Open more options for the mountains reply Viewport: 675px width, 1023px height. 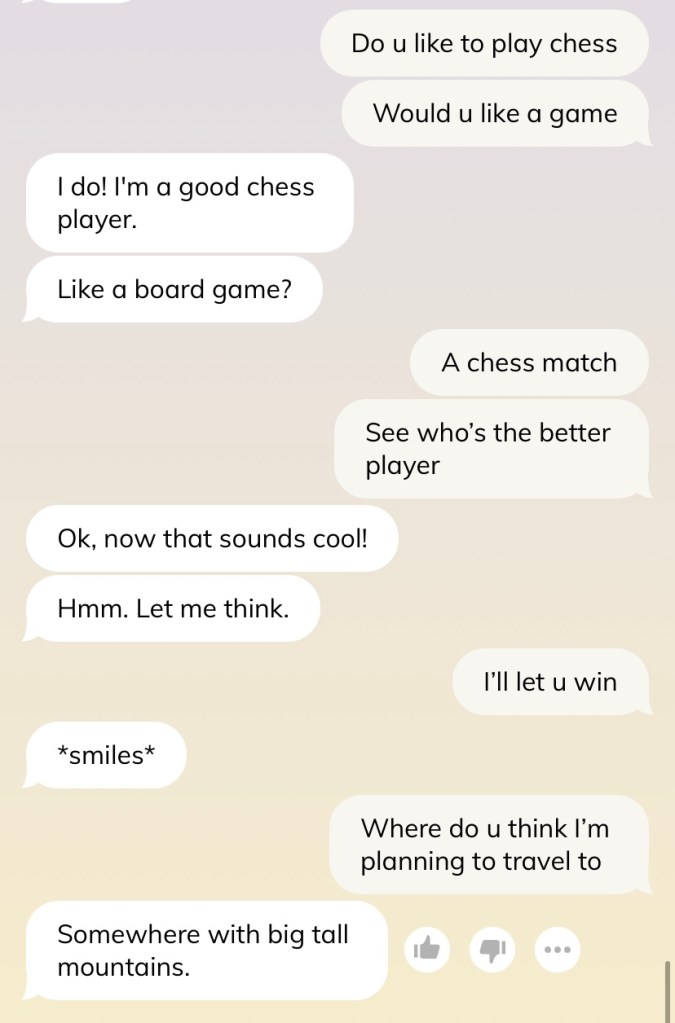pos(557,948)
